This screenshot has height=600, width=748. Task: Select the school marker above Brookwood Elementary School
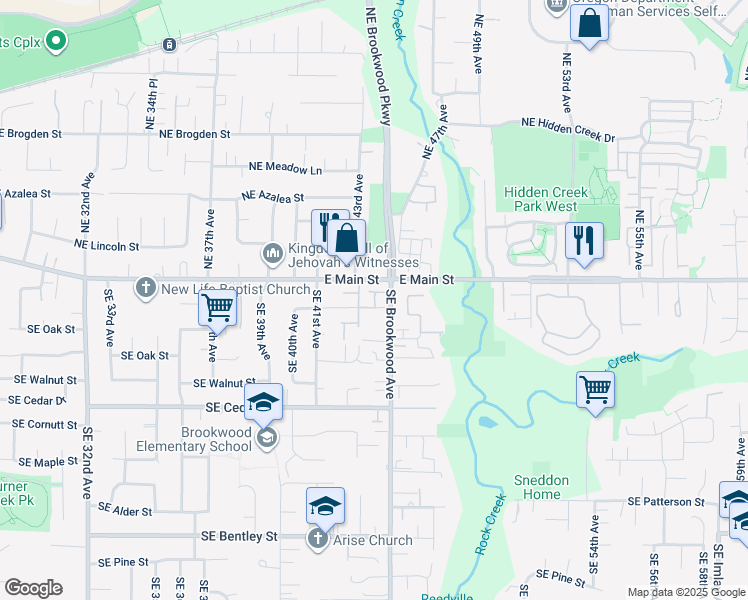264,402
